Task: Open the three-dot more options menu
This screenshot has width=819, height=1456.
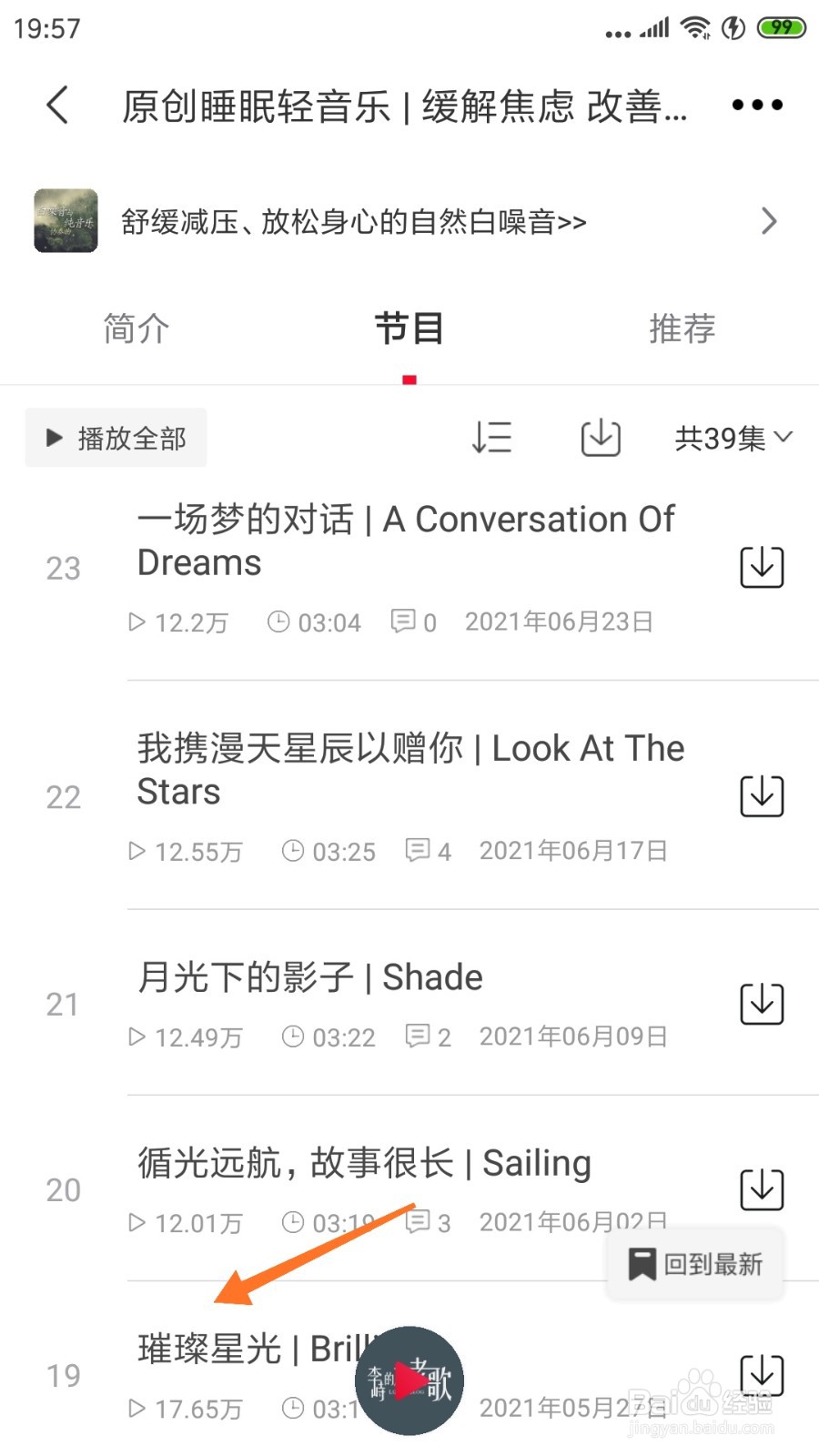Action: pos(756,105)
